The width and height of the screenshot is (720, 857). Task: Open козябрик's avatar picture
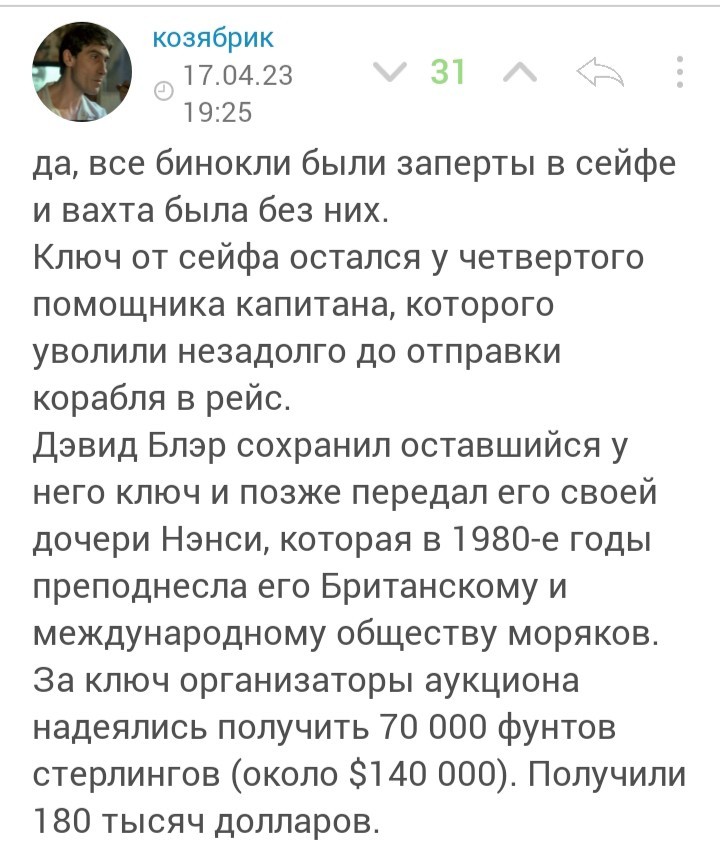pos(82,72)
